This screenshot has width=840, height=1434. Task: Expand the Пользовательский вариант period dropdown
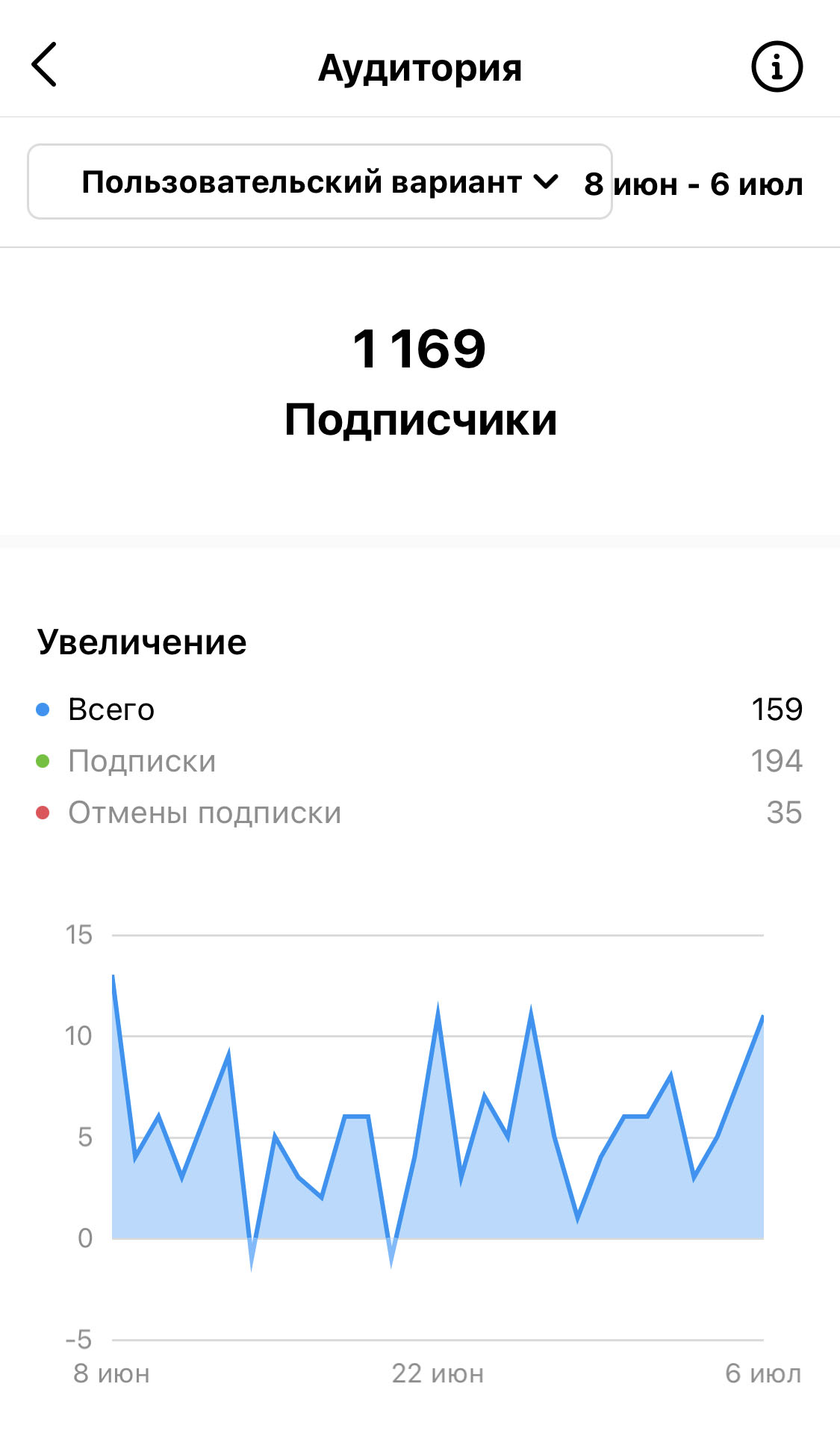click(x=320, y=182)
